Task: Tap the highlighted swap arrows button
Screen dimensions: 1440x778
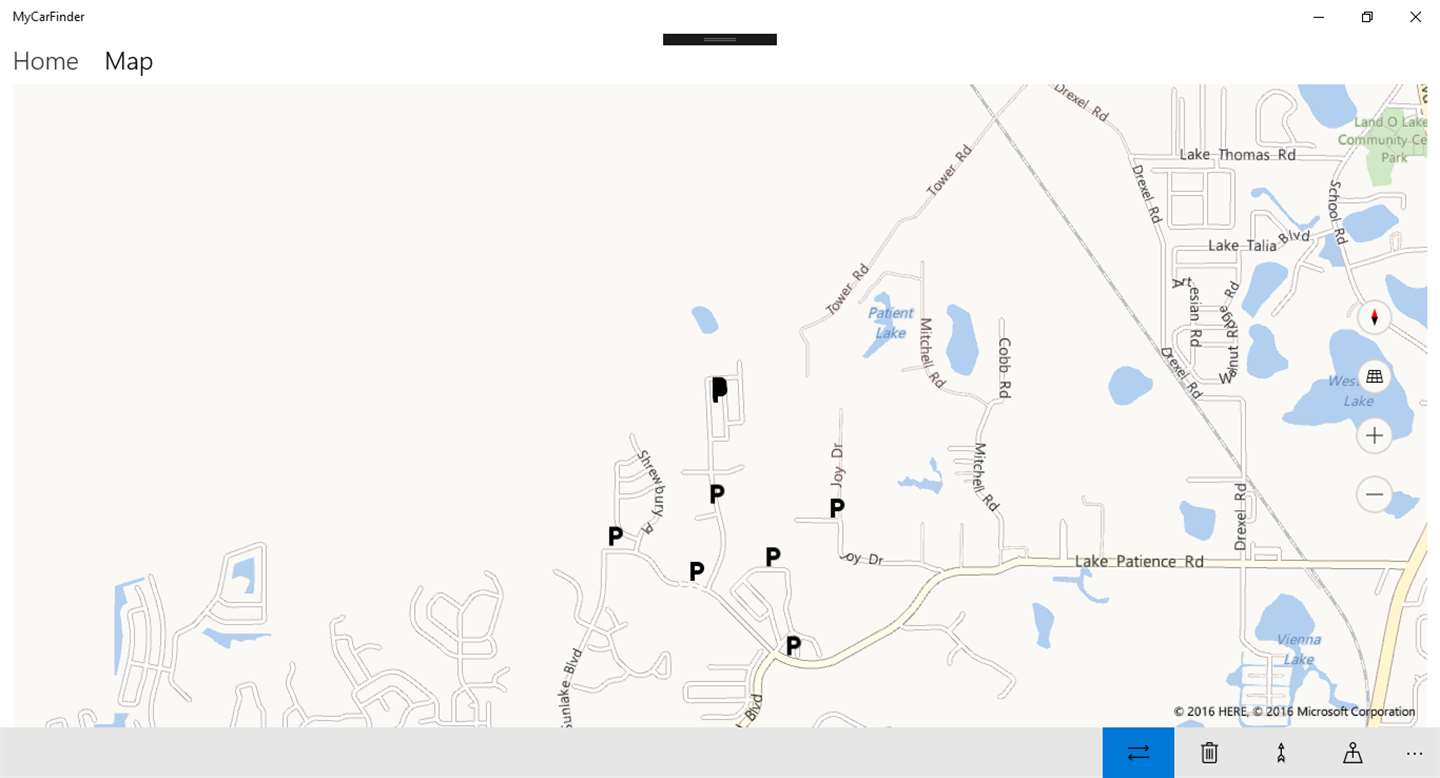Action: [x=1138, y=753]
